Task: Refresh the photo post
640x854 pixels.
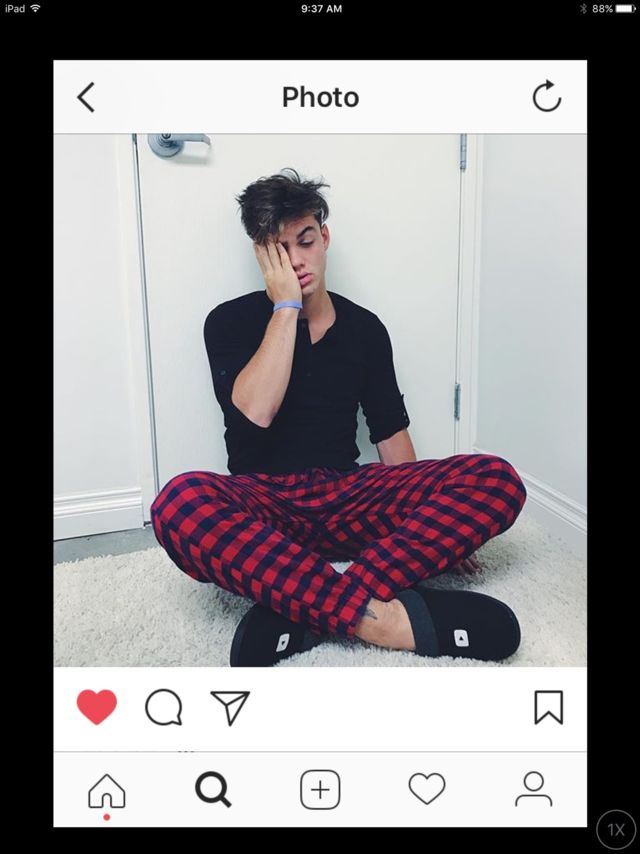Action: click(x=546, y=97)
